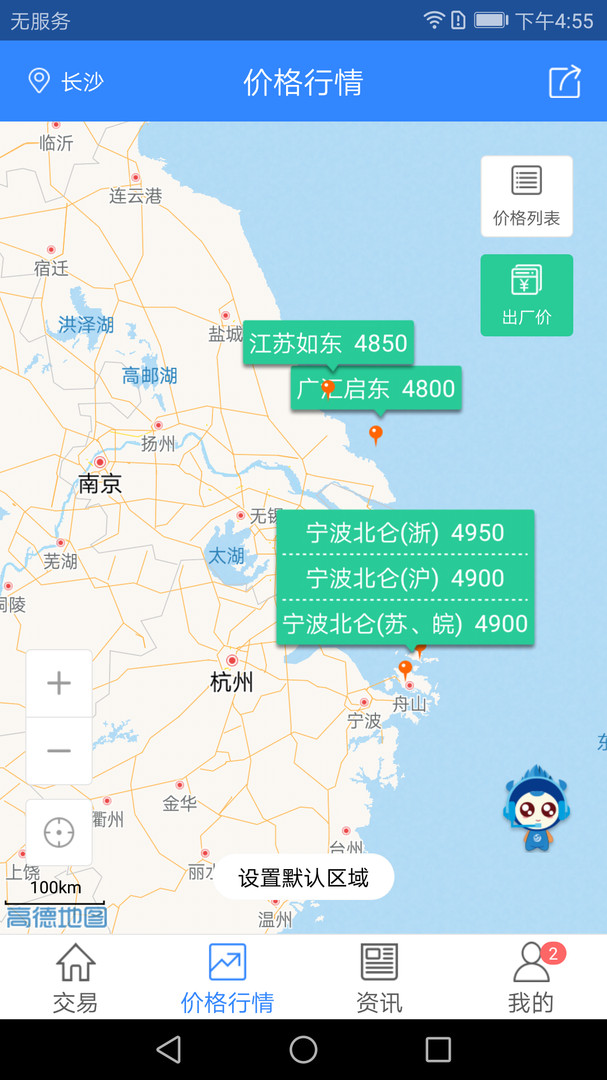Switch to the 价格行情 tab
The height and width of the screenshot is (1080, 607).
tap(227, 978)
